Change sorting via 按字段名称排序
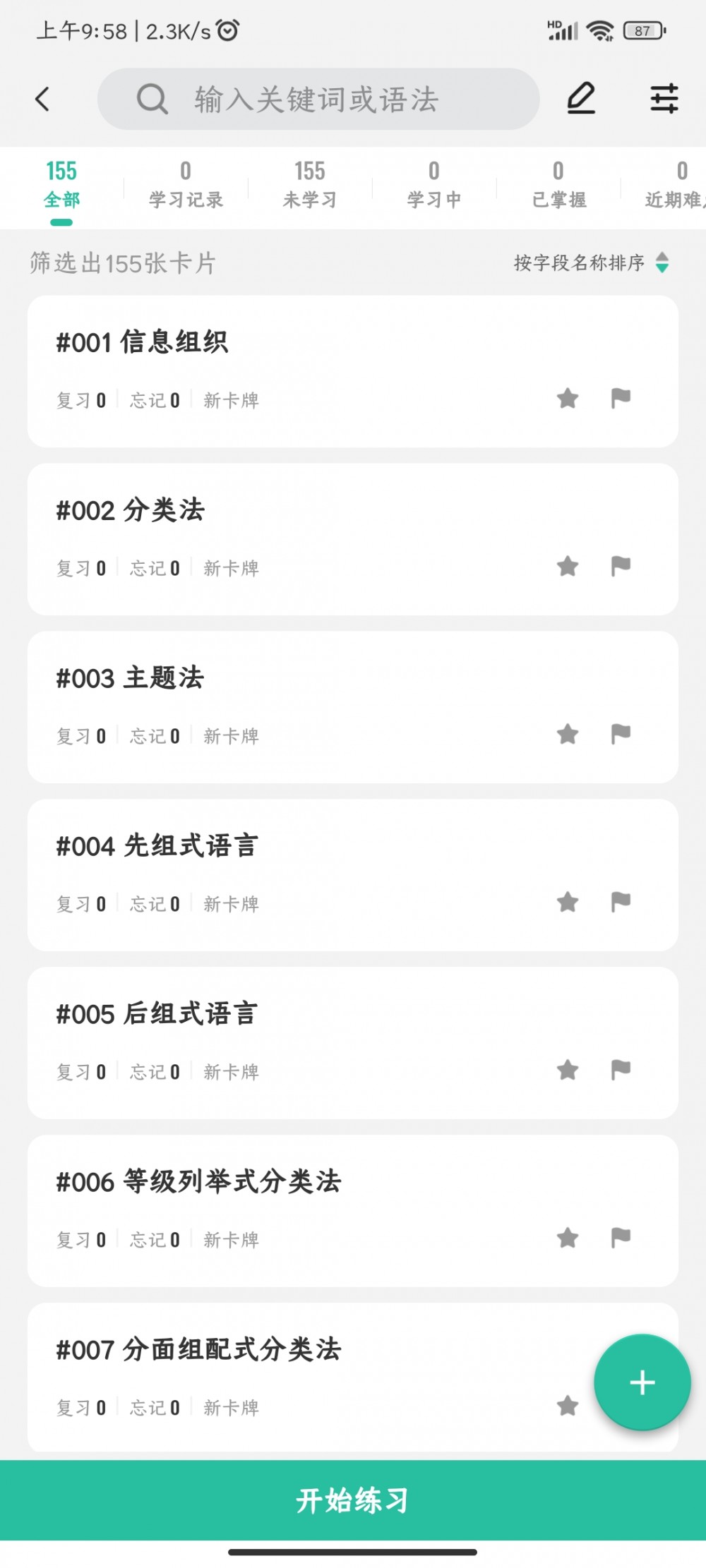 tap(592, 263)
